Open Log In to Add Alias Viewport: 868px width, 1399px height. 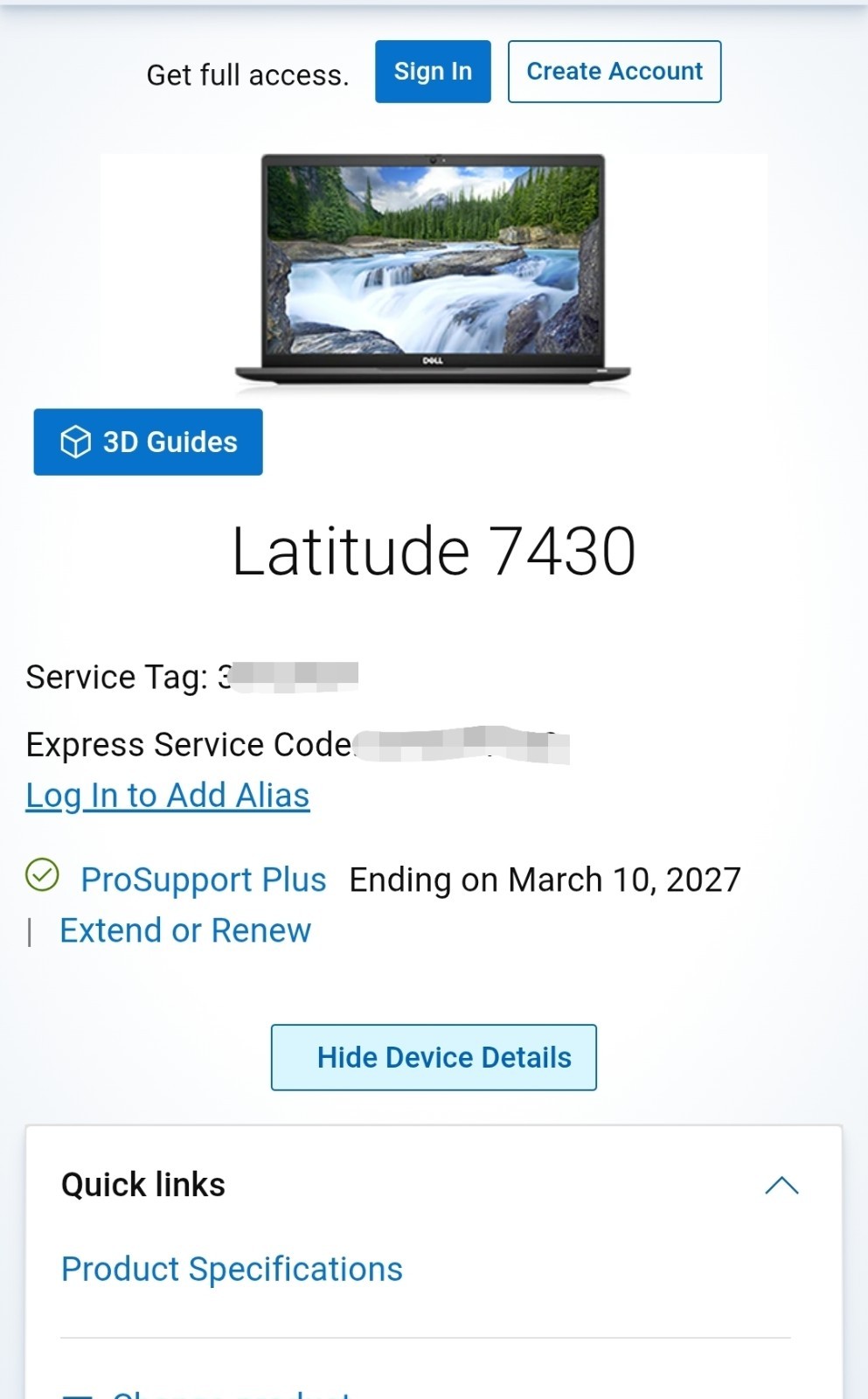[167, 794]
